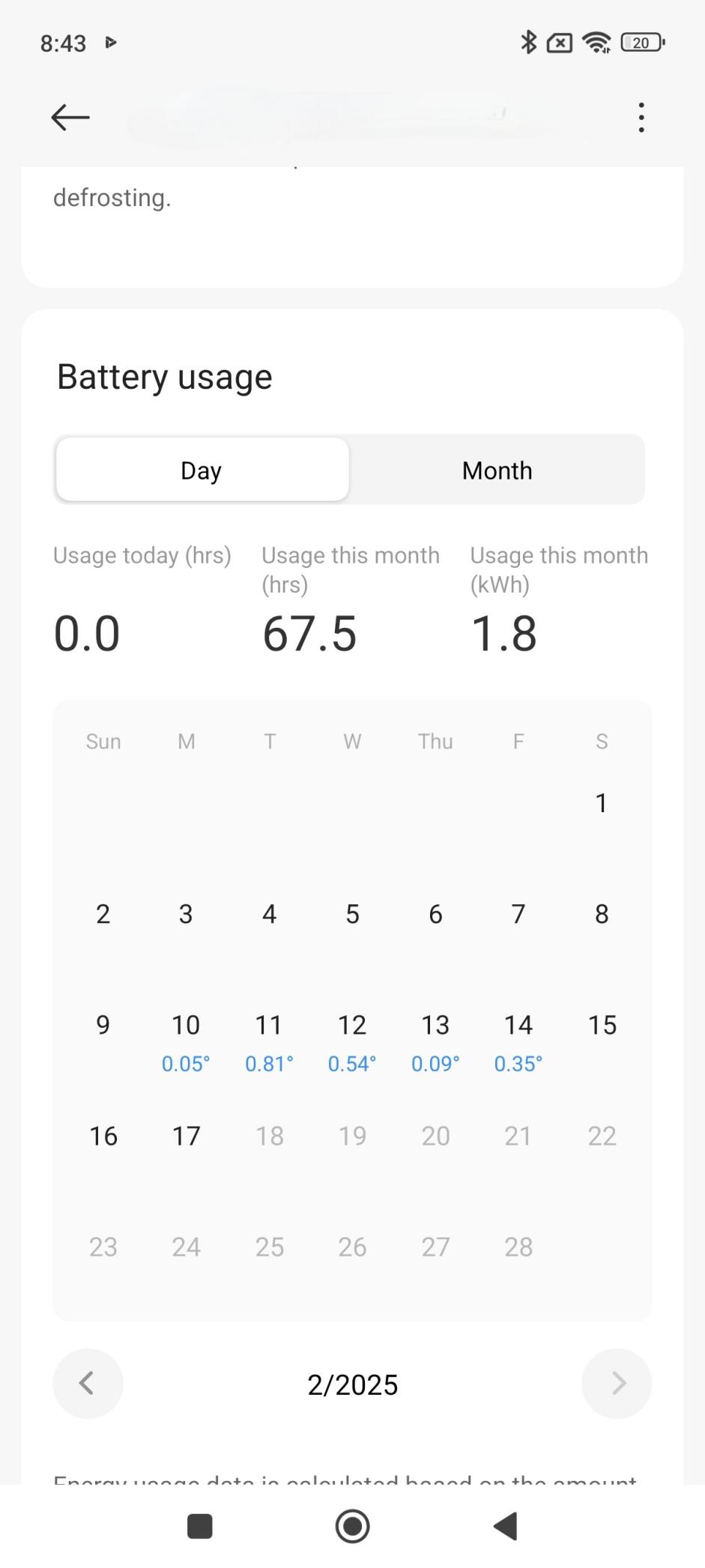Open the three-dot overflow menu
The width and height of the screenshot is (705, 1568).
point(641,118)
